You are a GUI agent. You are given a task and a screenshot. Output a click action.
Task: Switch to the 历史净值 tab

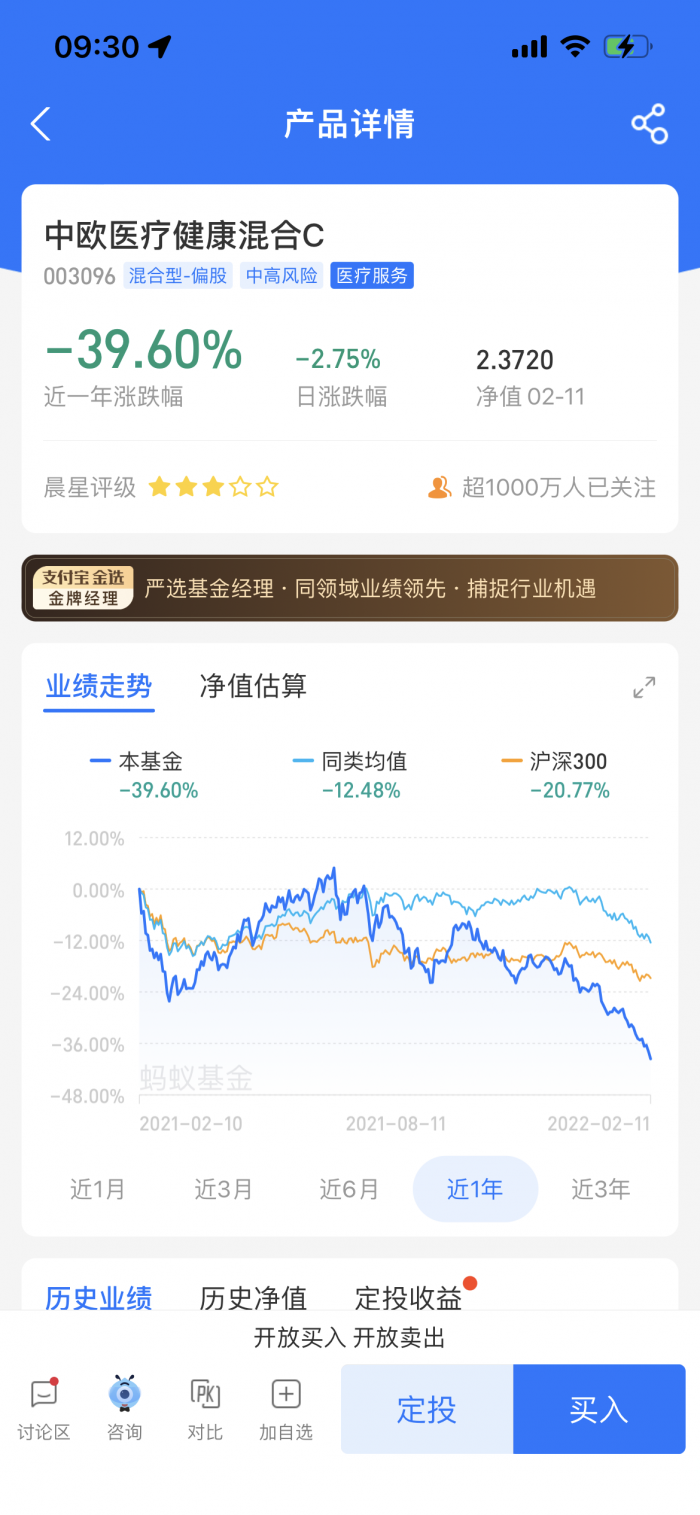point(253,1297)
